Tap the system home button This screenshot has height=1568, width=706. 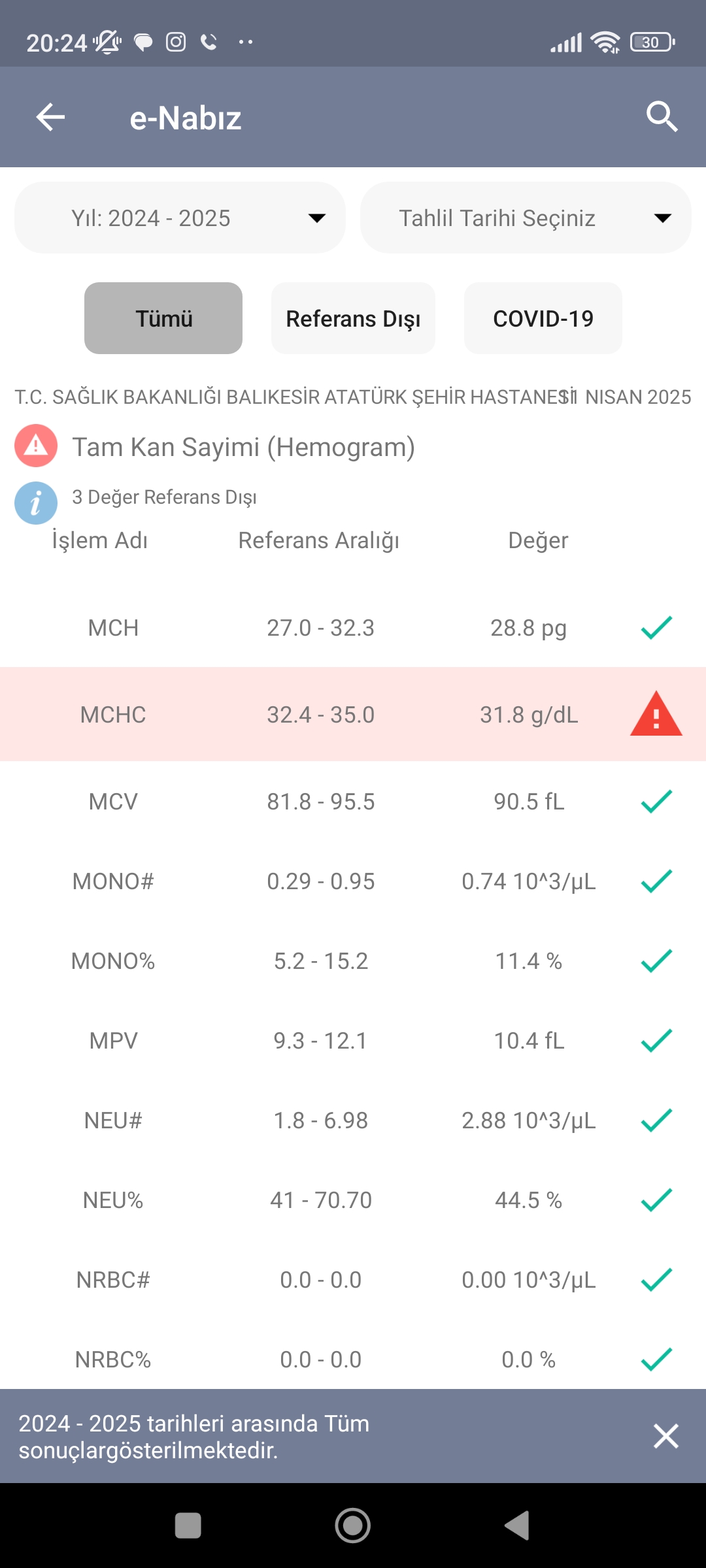[x=353, y=1526]
